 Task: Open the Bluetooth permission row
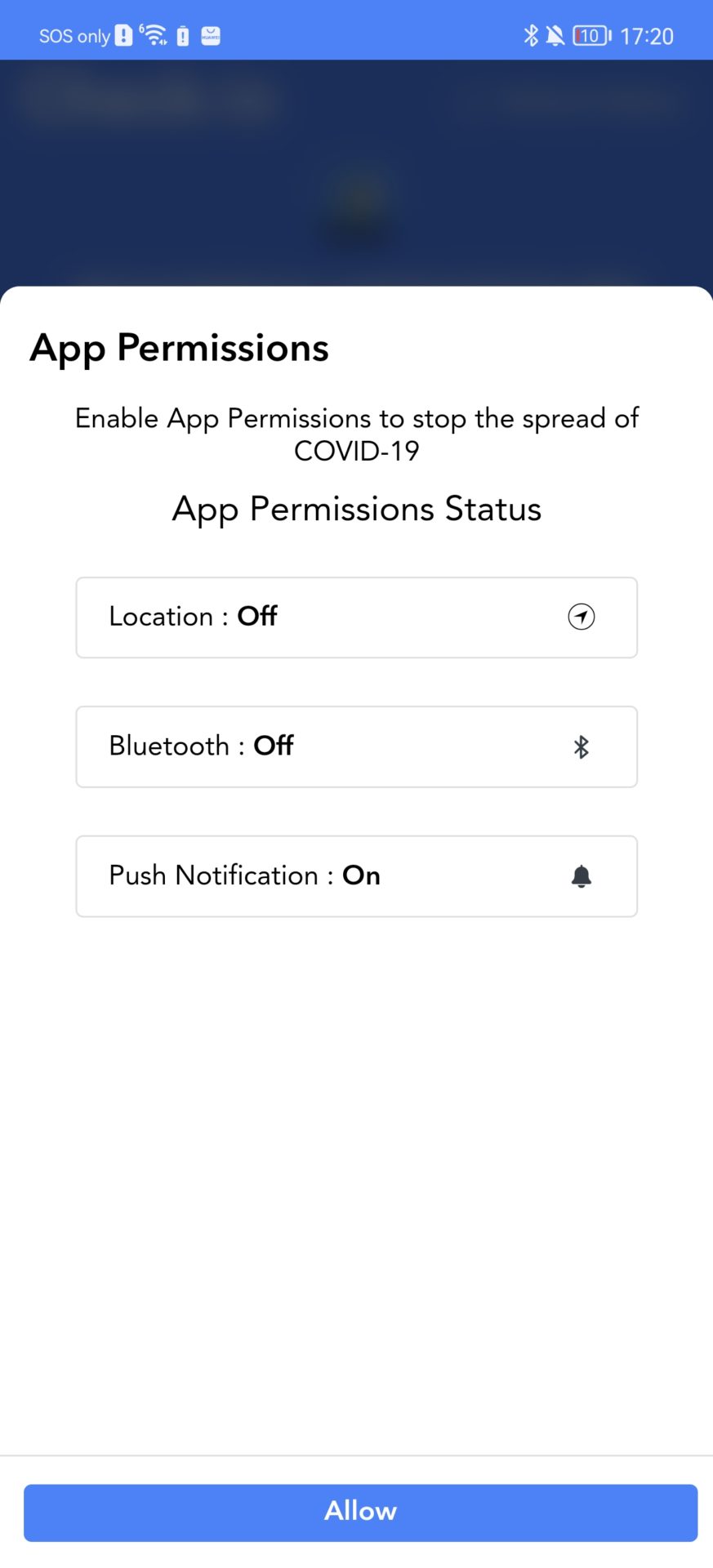pyautogui.click(x=356, y=746)
